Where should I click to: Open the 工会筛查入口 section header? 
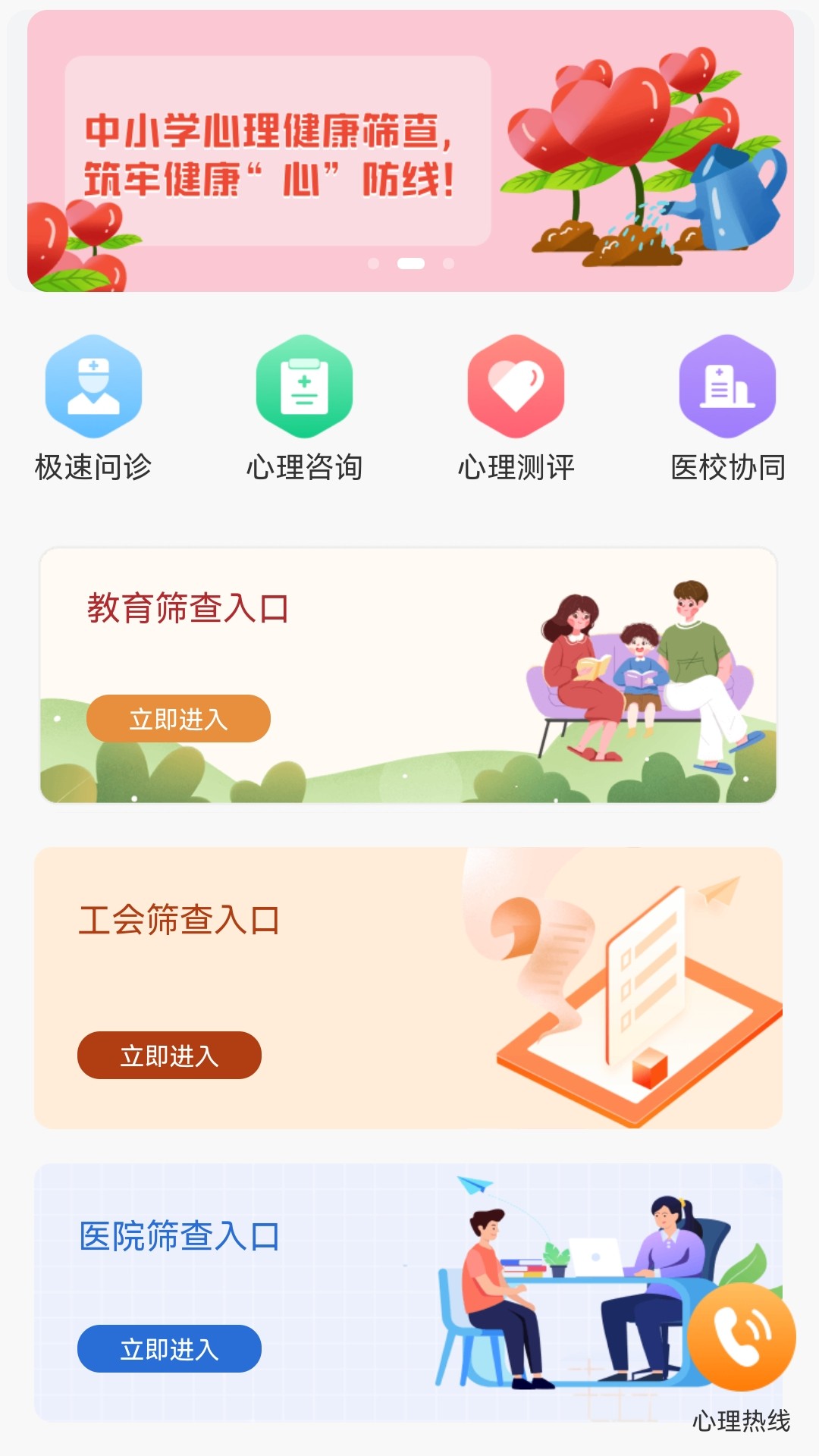[178, 920]
